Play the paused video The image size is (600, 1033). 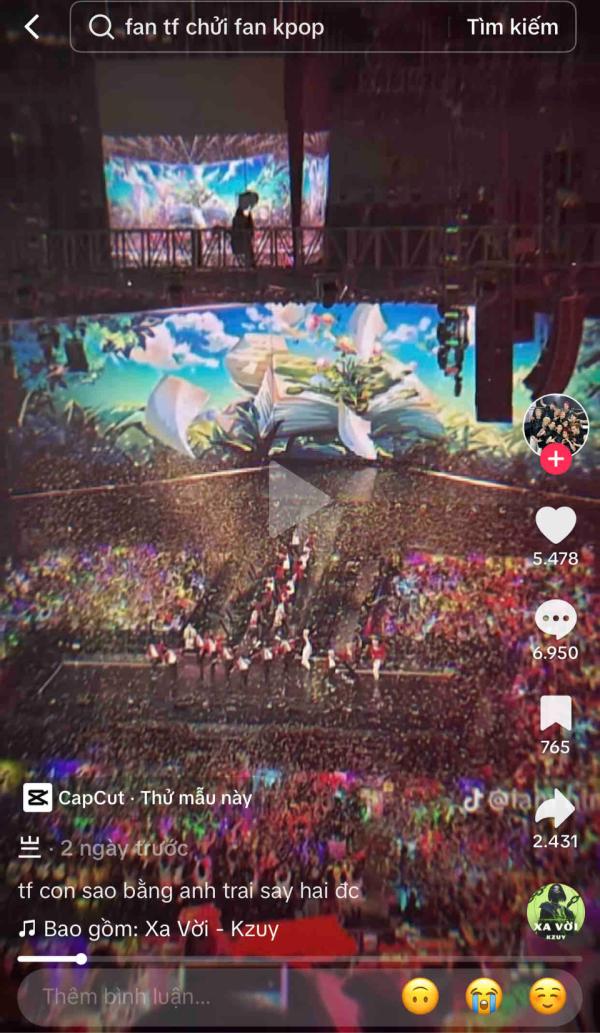point(300,497)
